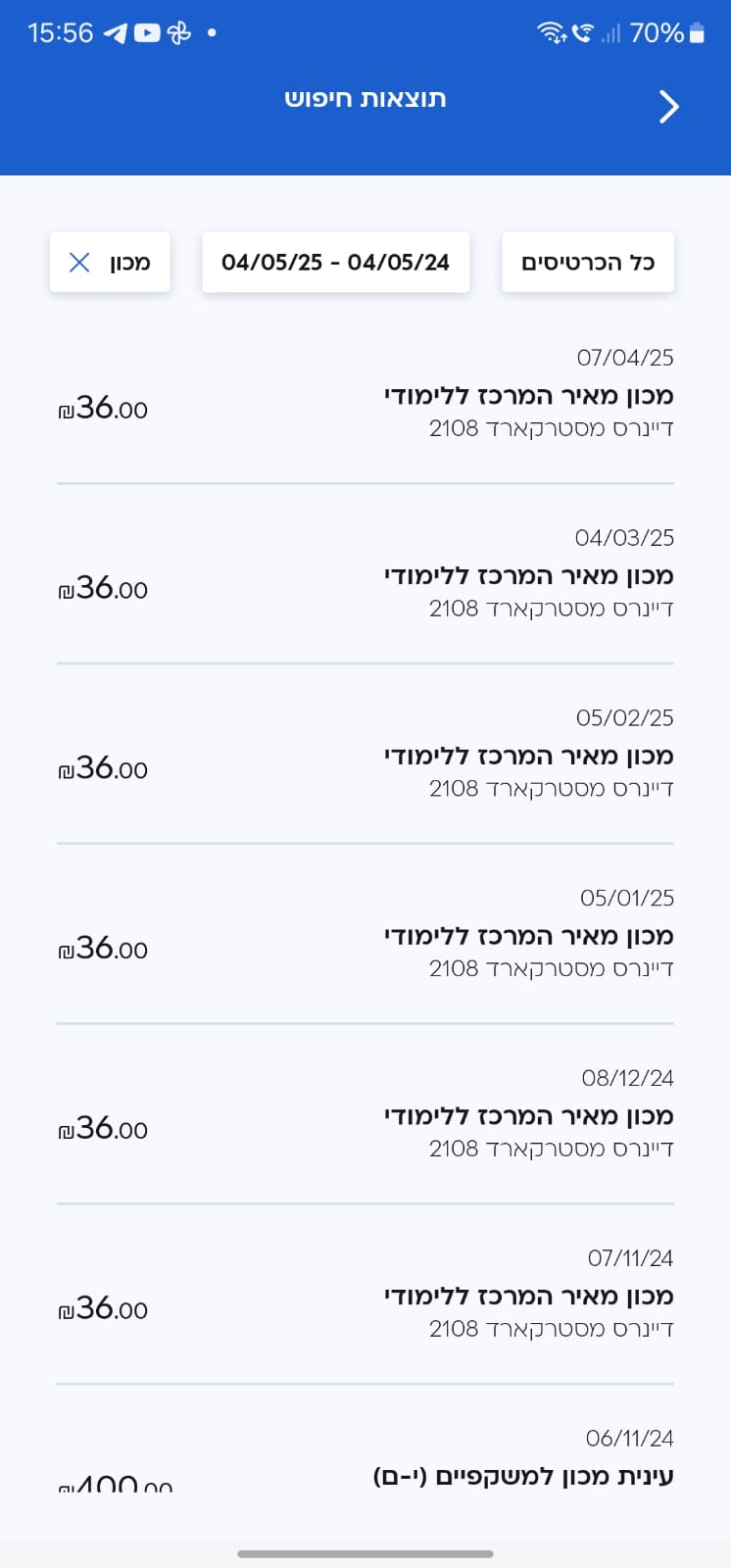Change the 04/05/25 - 04/05/24 date range
The width and height of the screenshot is (731, 1568).
point(335,262)
